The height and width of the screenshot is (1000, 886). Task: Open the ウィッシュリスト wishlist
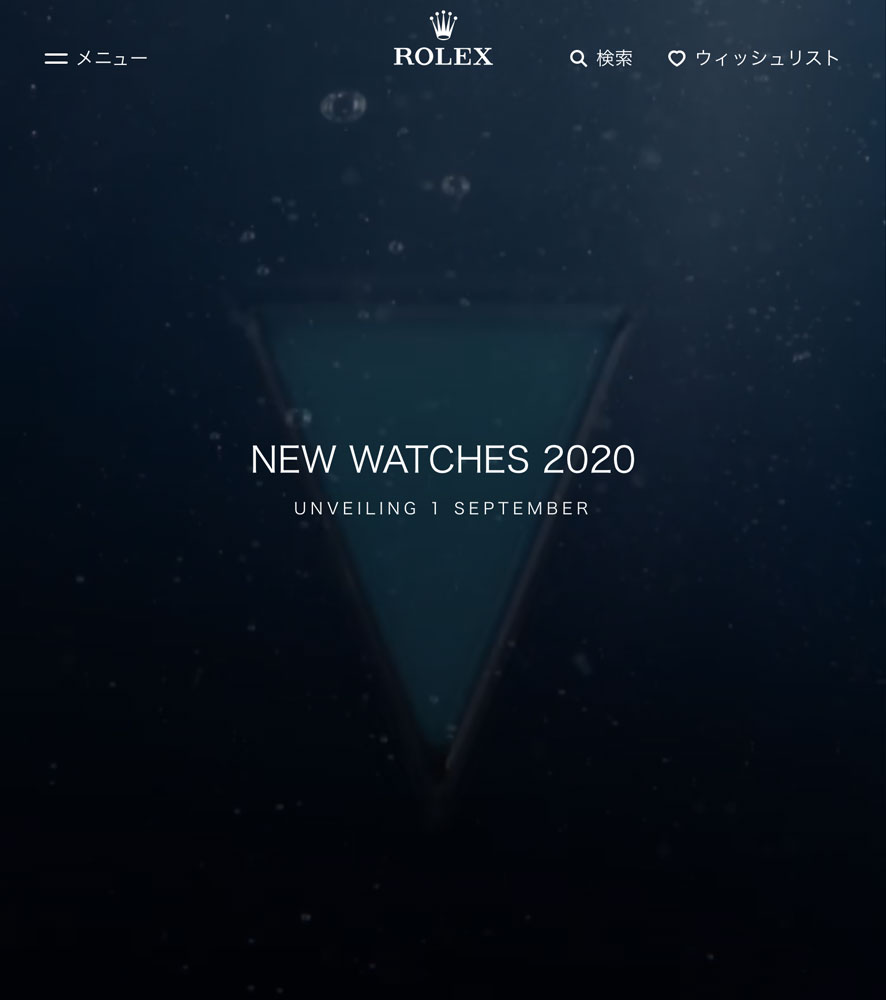click(x=754, y=58)
